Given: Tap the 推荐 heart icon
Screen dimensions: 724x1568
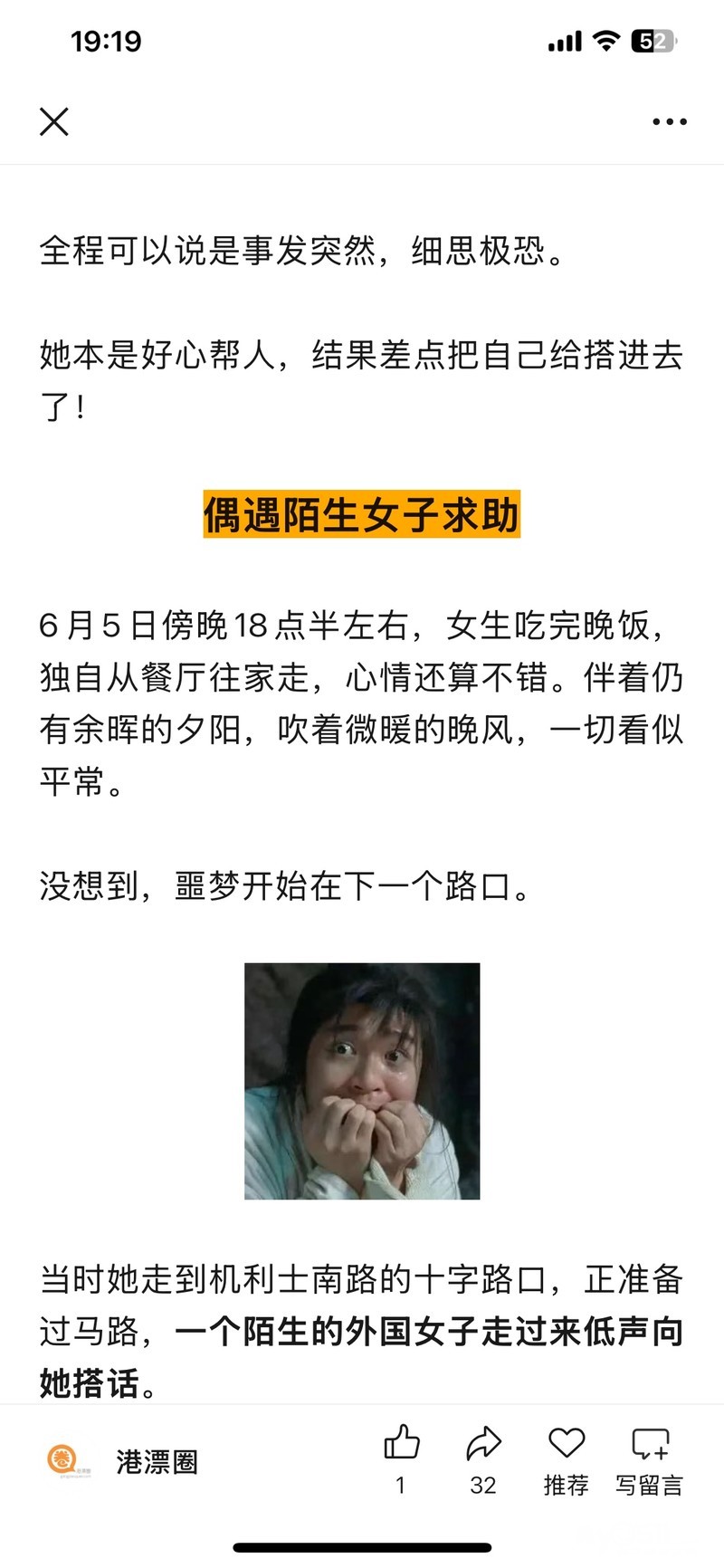Looking at the screenshot, I should point(567,1443).
